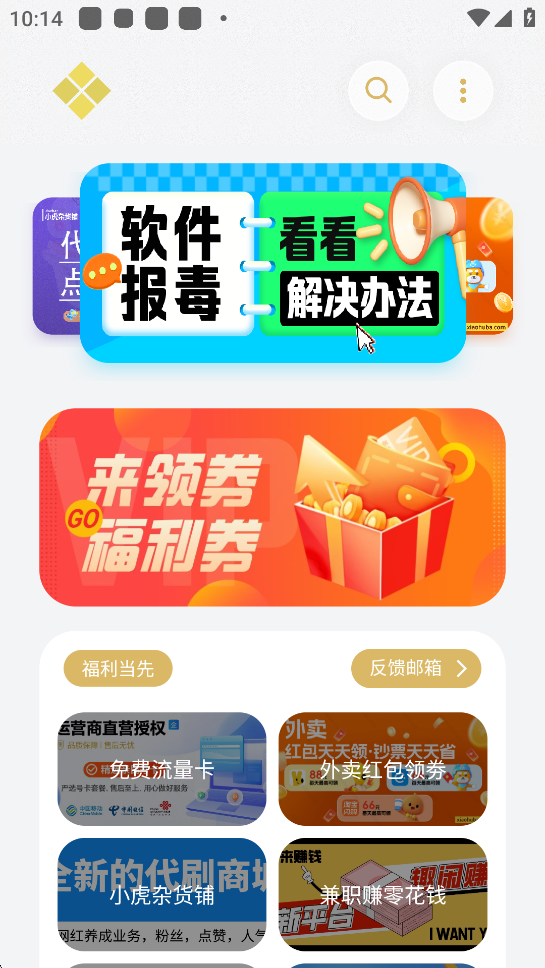This screenshot has width=545, height=968.
Task: Open the 兼职赚零花钱 card
Action: coord(383,895)
